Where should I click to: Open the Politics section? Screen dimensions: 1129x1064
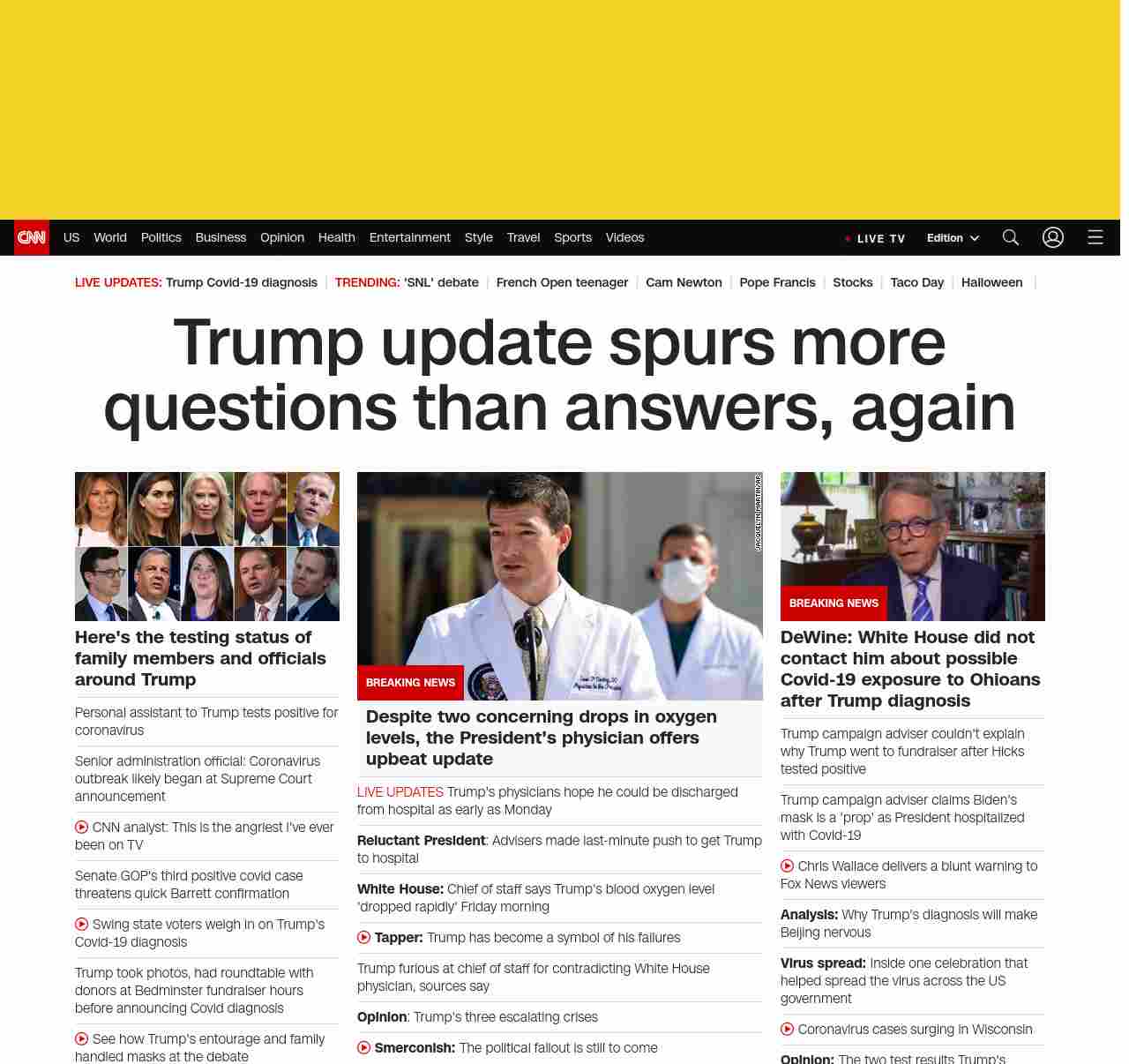click(x=161, y=238)
